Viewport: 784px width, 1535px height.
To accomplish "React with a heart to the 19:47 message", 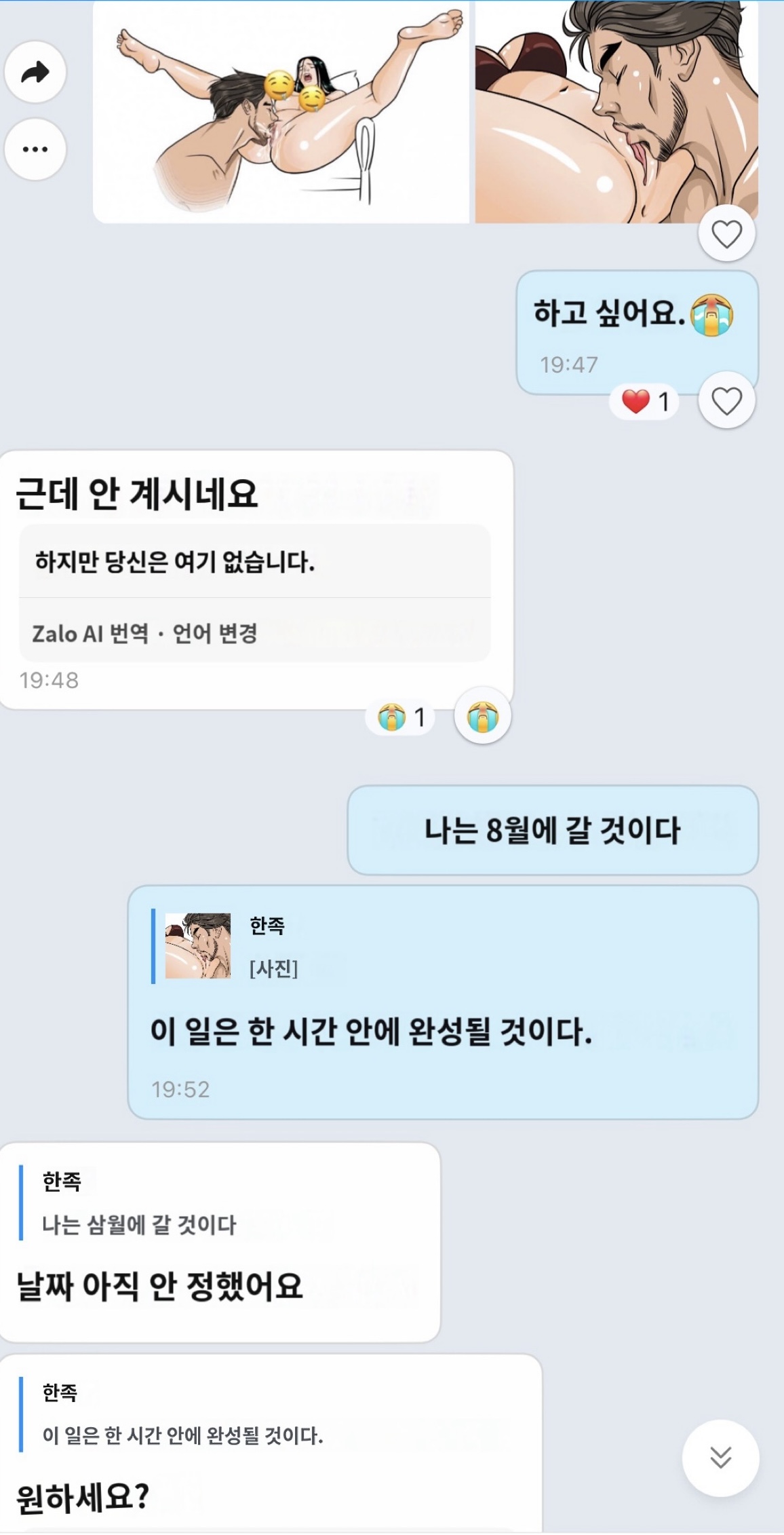I will tap(726, 401).
